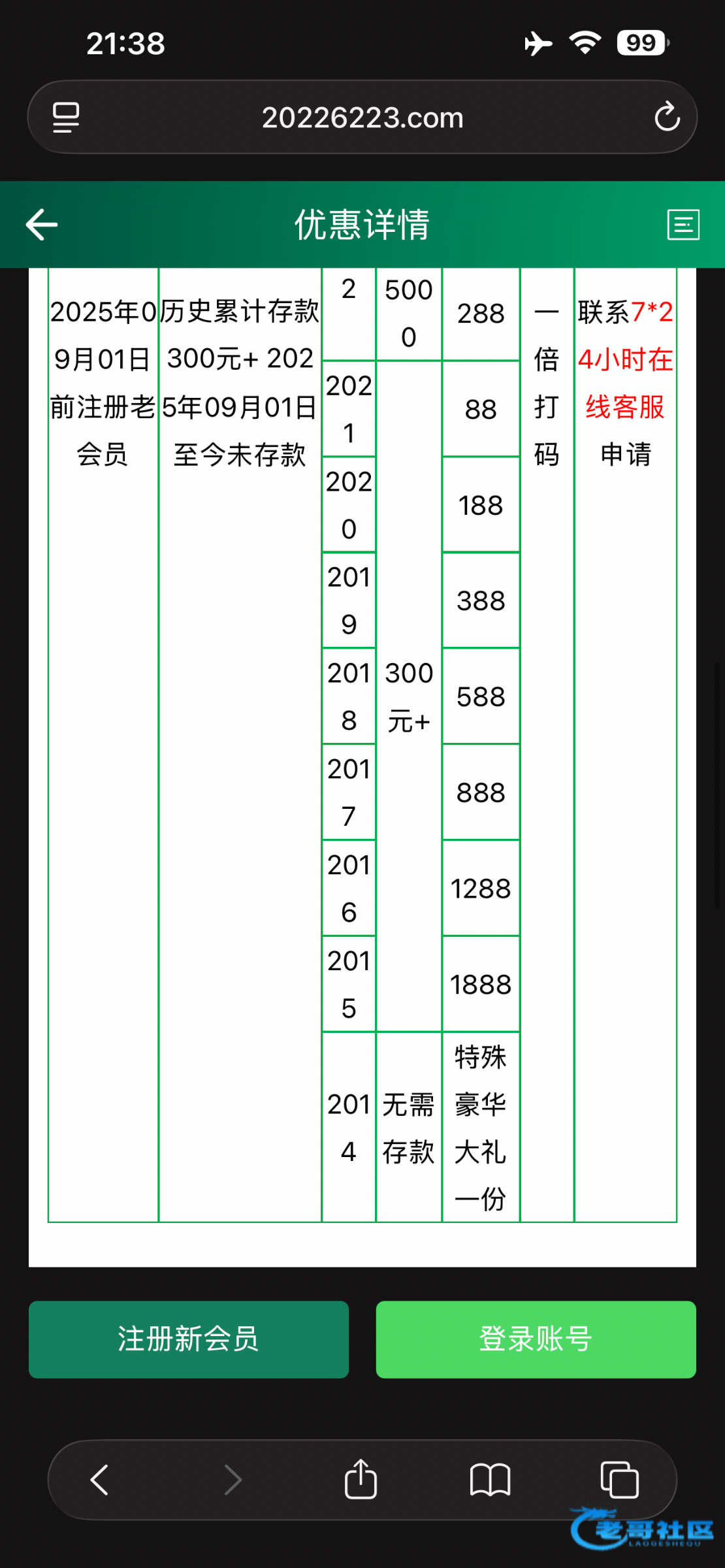Tap the 登录账号 button

[x=536, y=1339]
